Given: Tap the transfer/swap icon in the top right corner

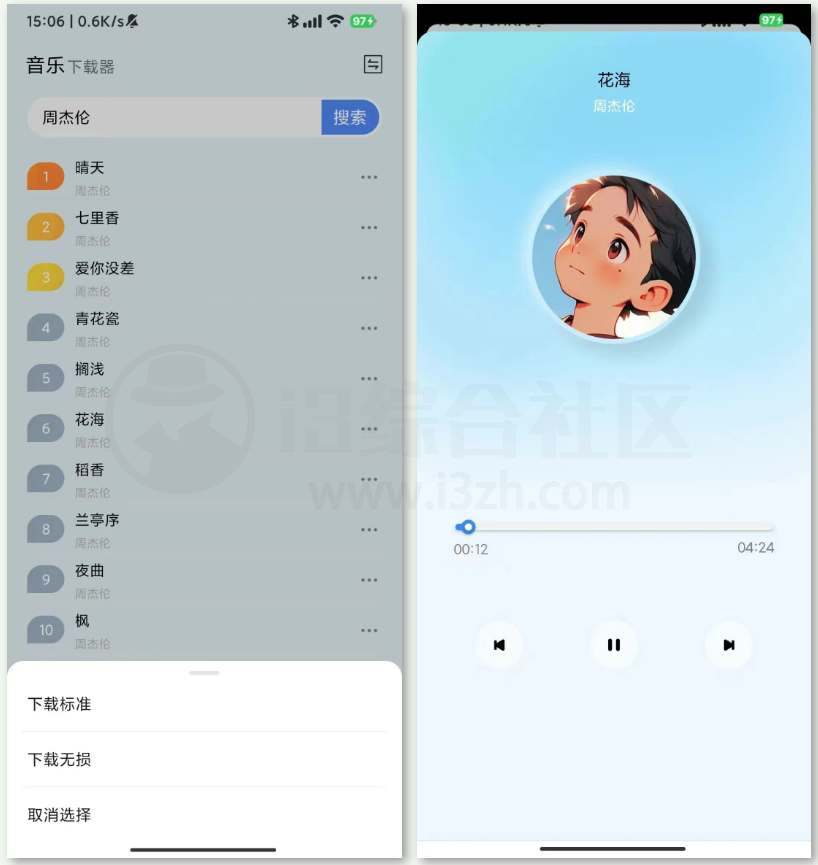Looking at the screenshot, I should pyautogui.click(x=371, y=64).
